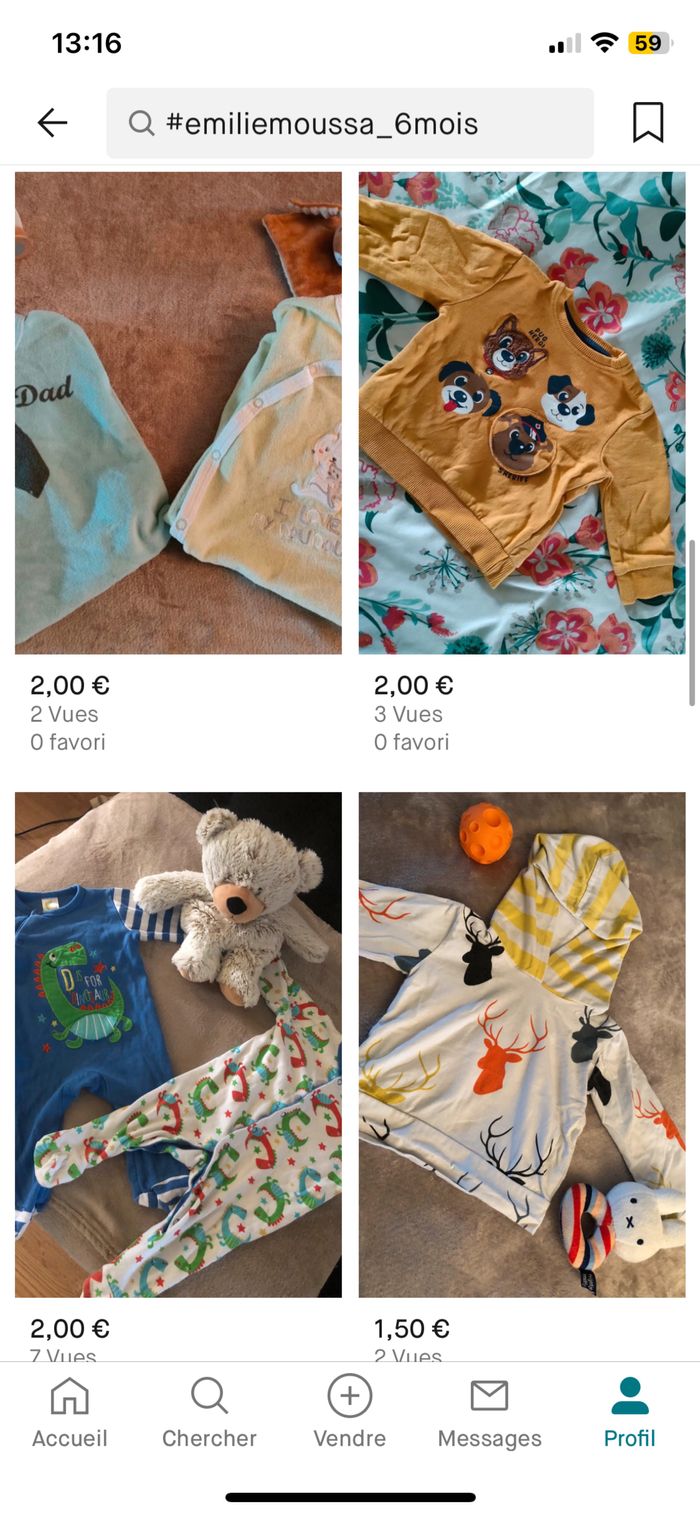
Task: Open the Chercher tab
Action: coord(209,1411)
